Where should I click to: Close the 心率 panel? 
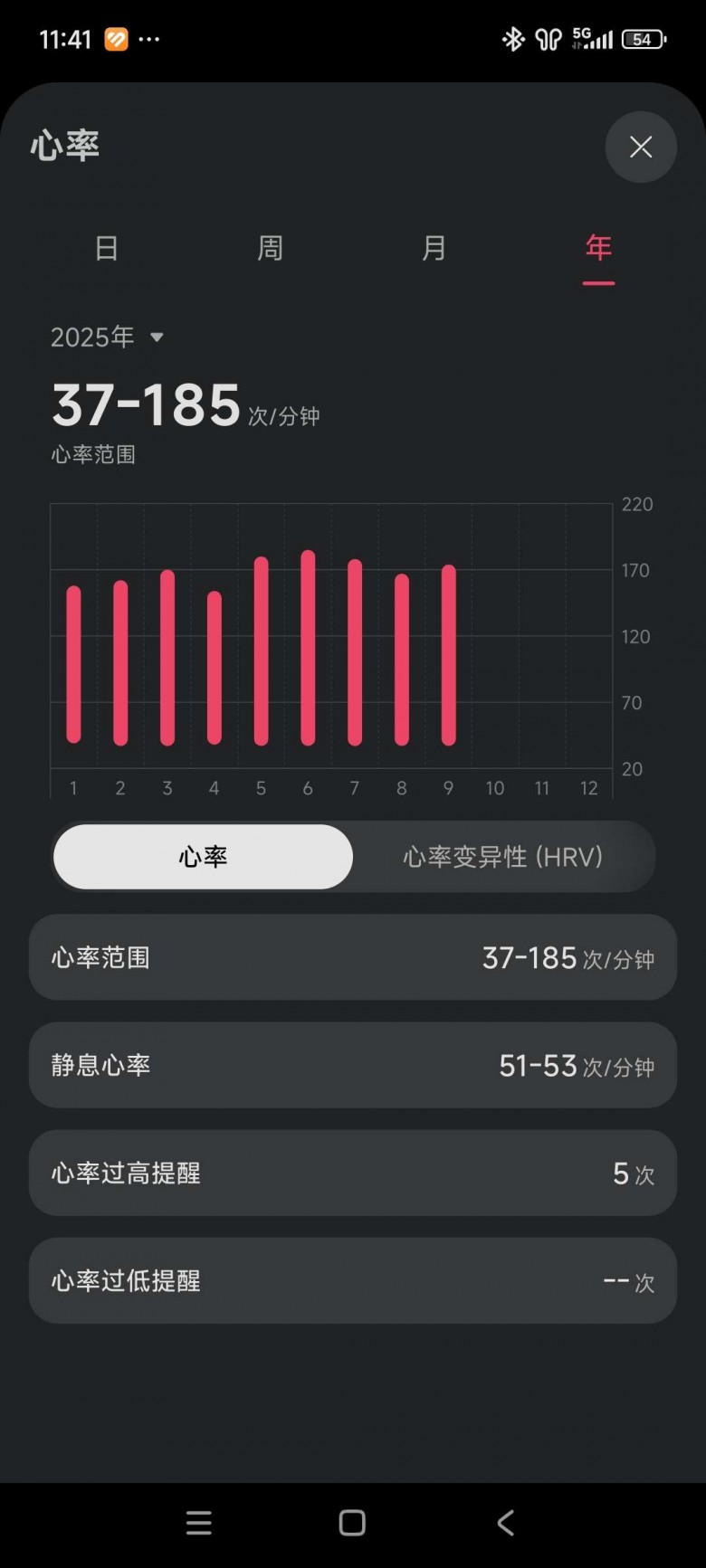tap(641, 147)
